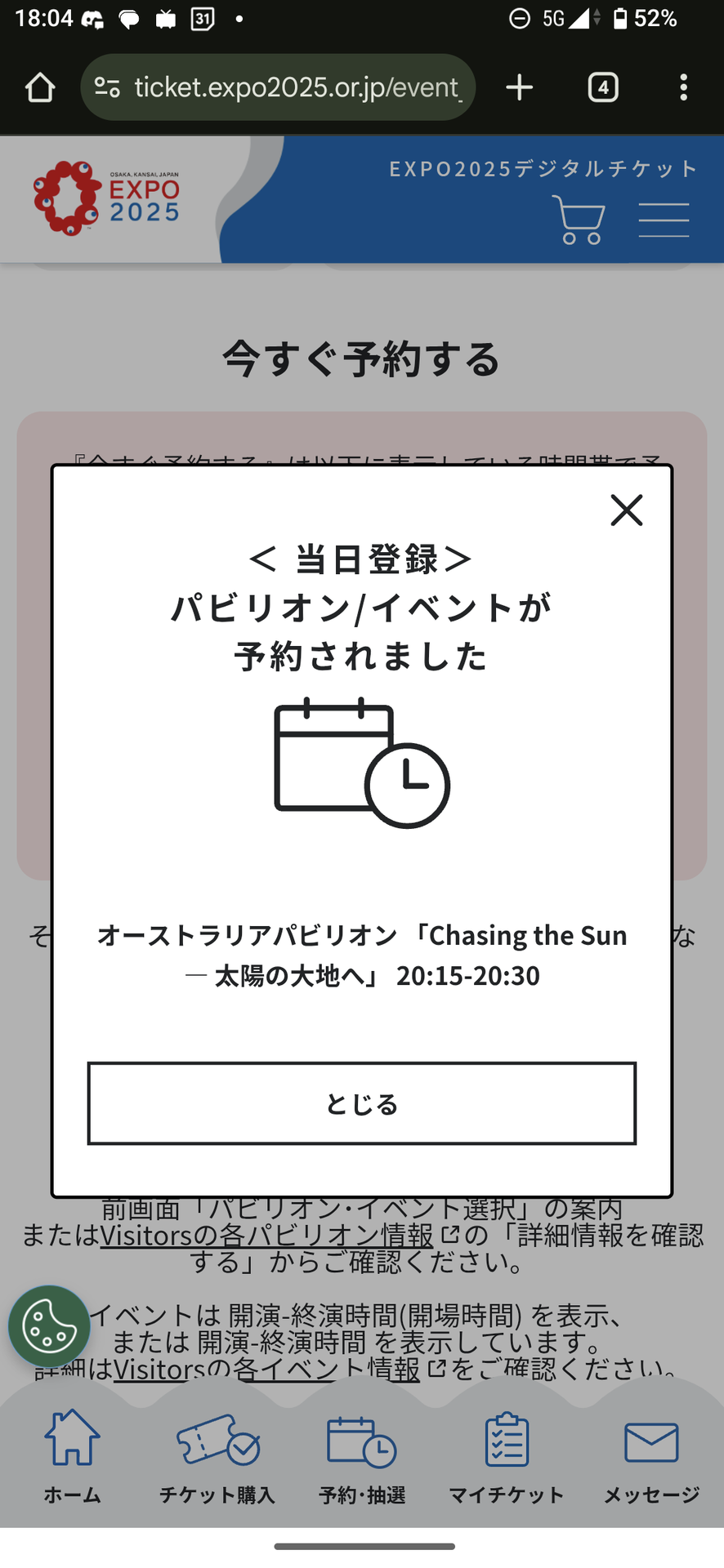Open cookie settings button
724x1568 pixels.
coord(49,1327)
